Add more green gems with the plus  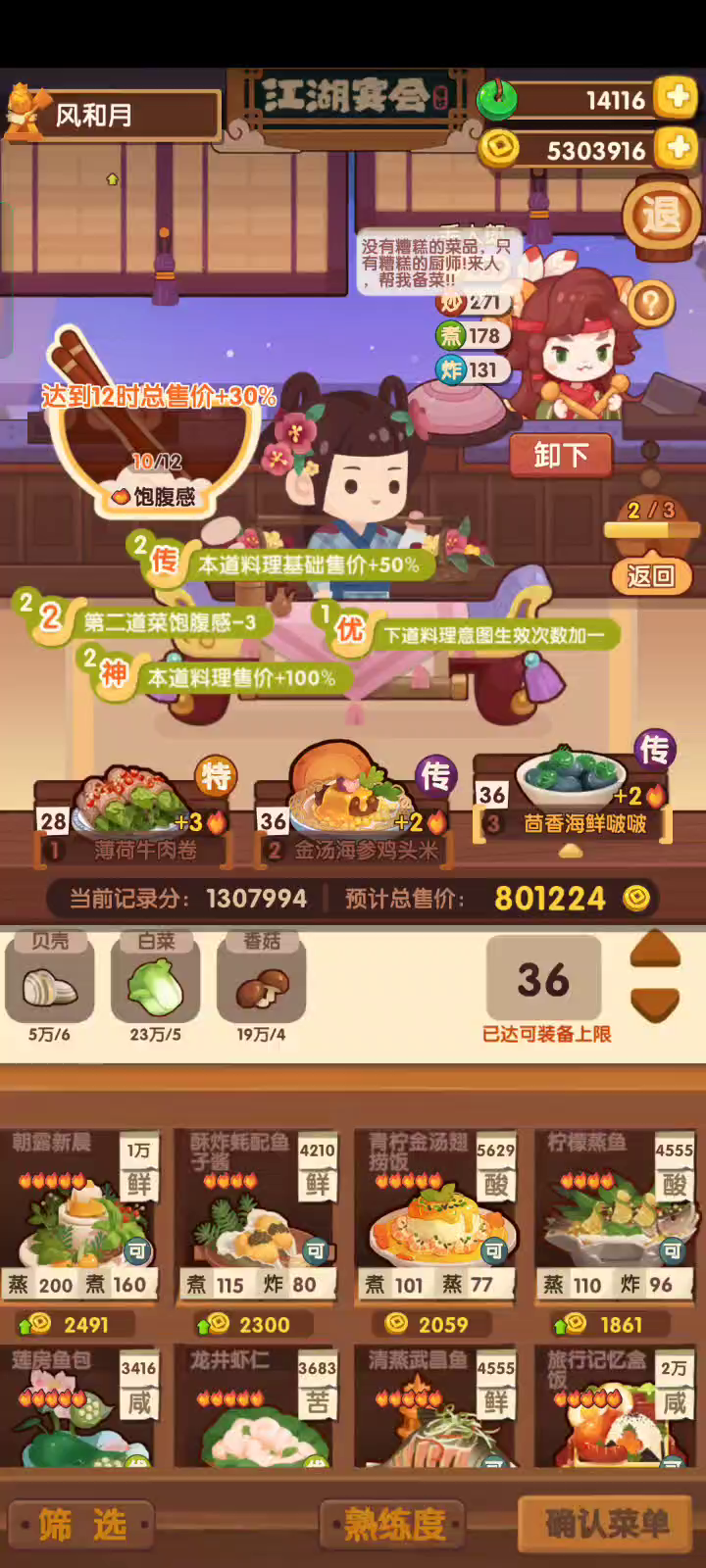click(678, 98)
